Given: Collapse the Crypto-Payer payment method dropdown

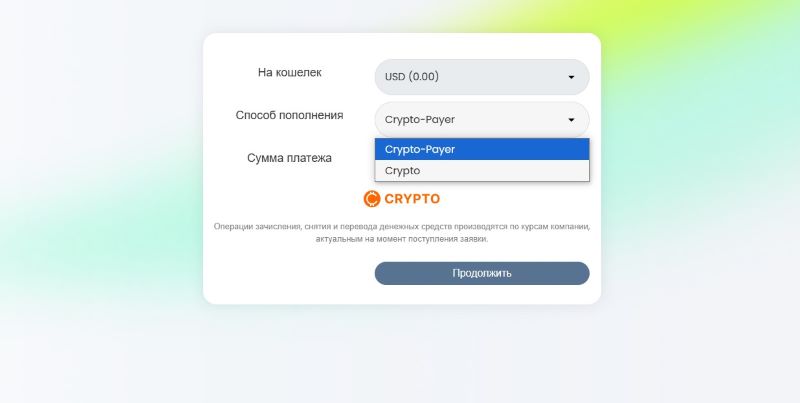Looking at the screenshot, I should click(481, 120).
